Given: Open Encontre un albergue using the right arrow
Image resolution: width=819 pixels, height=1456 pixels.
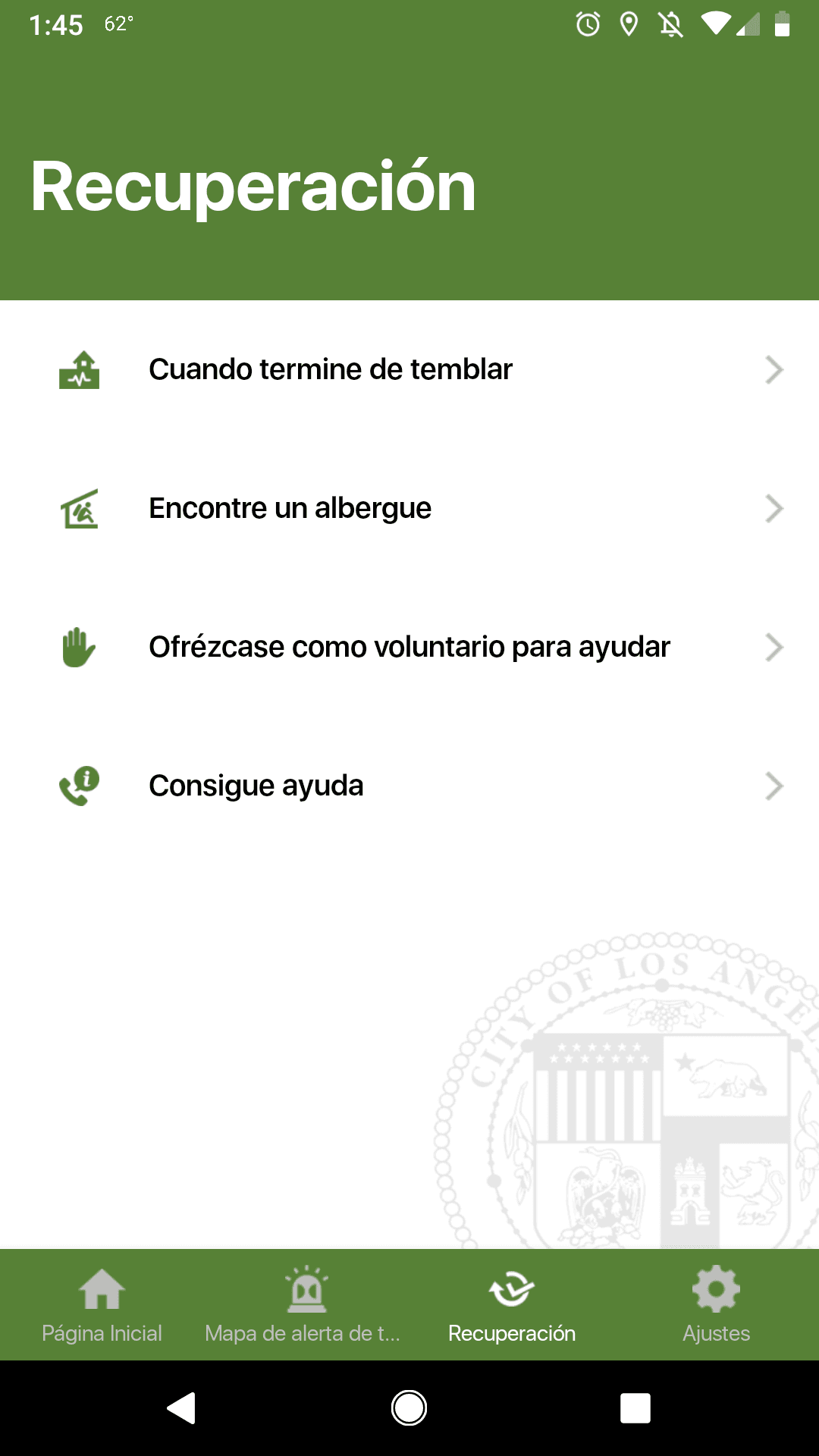Looking at the screenshot, I should tap(774, 508).
